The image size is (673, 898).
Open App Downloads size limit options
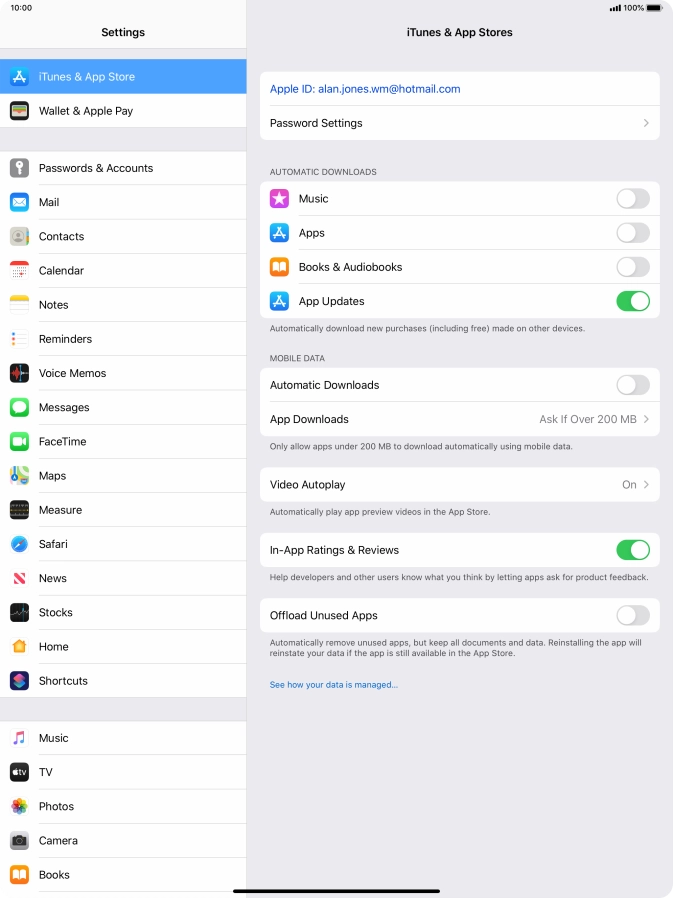tap(459, 419)
